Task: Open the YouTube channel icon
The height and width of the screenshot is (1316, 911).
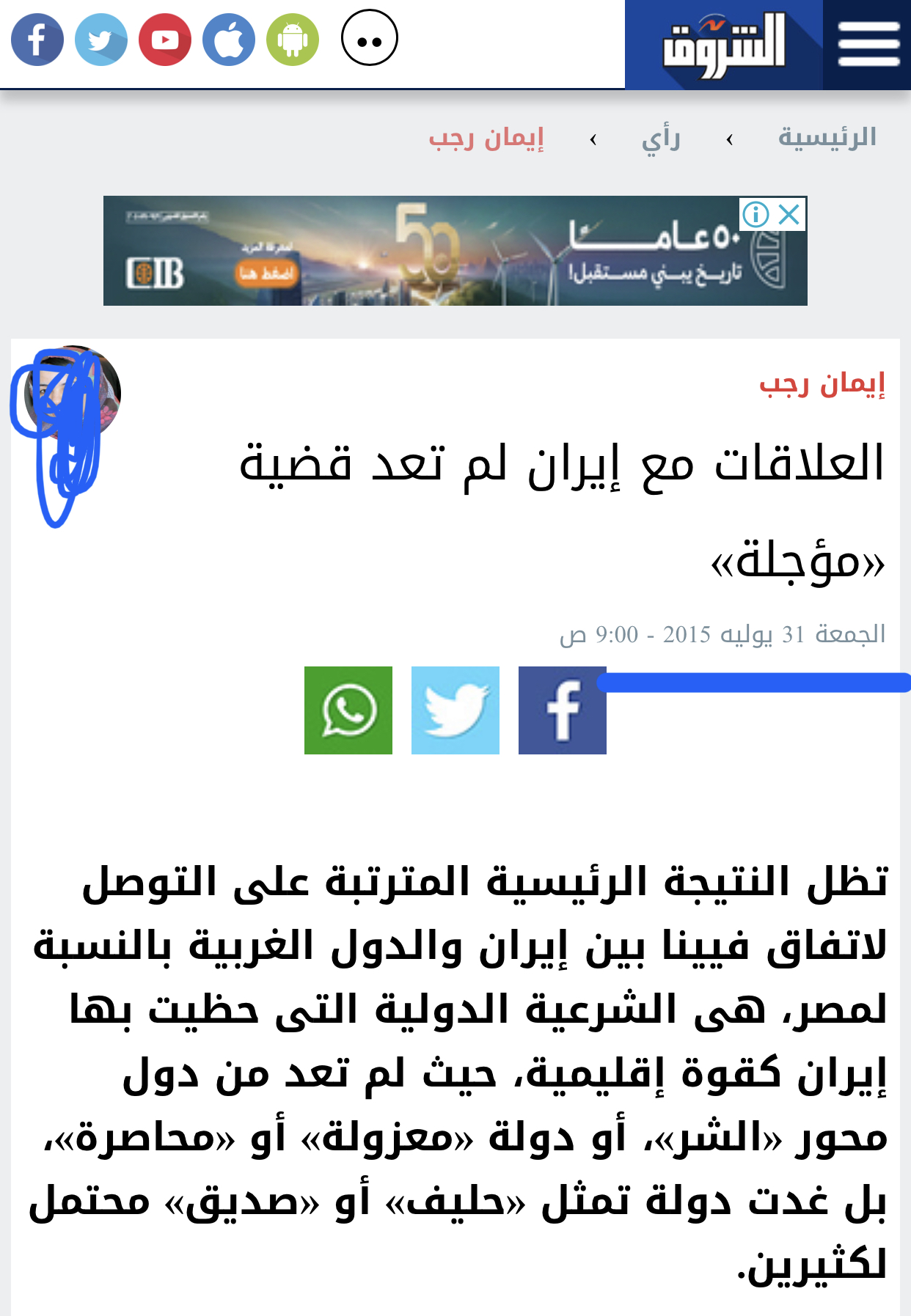Action: coord(165,40)
